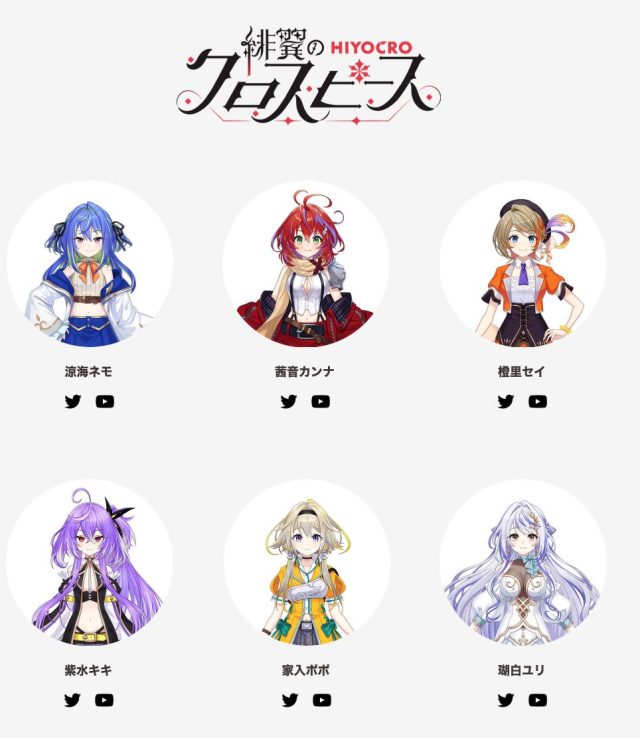
Task: Open 涼海ネモ's Twitter profile
Action: (x=72, y=402)
